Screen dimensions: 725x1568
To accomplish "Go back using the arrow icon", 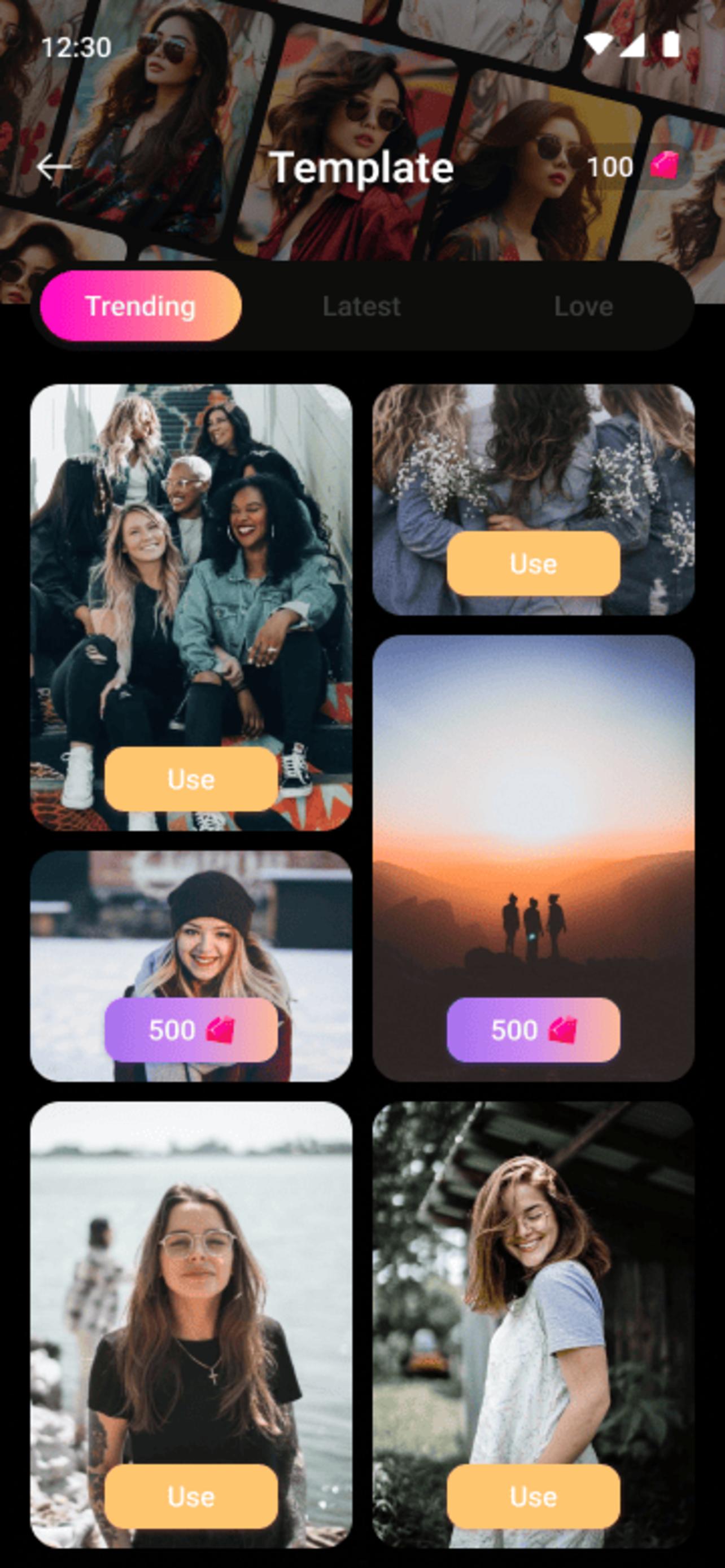I will tap(54, 168).
